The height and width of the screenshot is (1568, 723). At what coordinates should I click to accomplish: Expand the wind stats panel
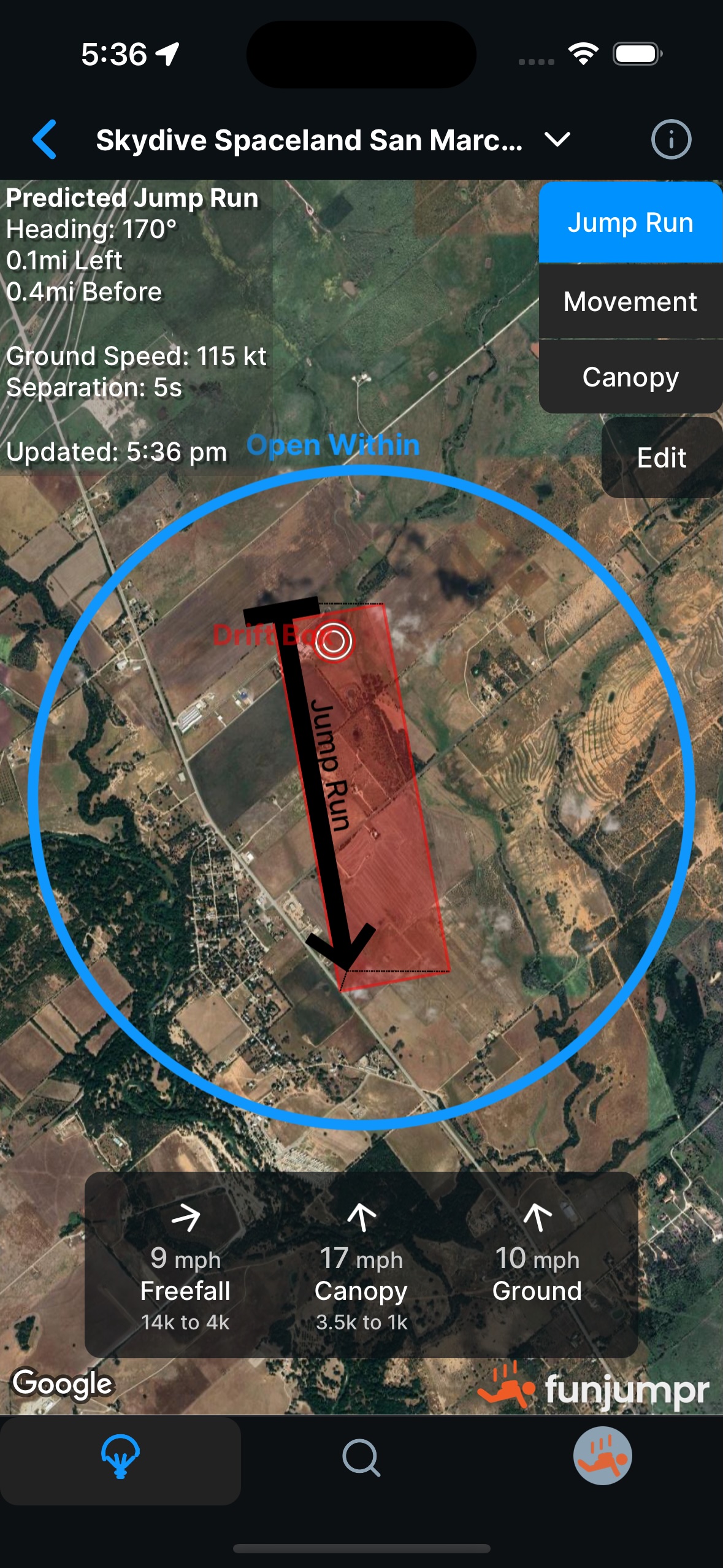(x=362, y=1264)
